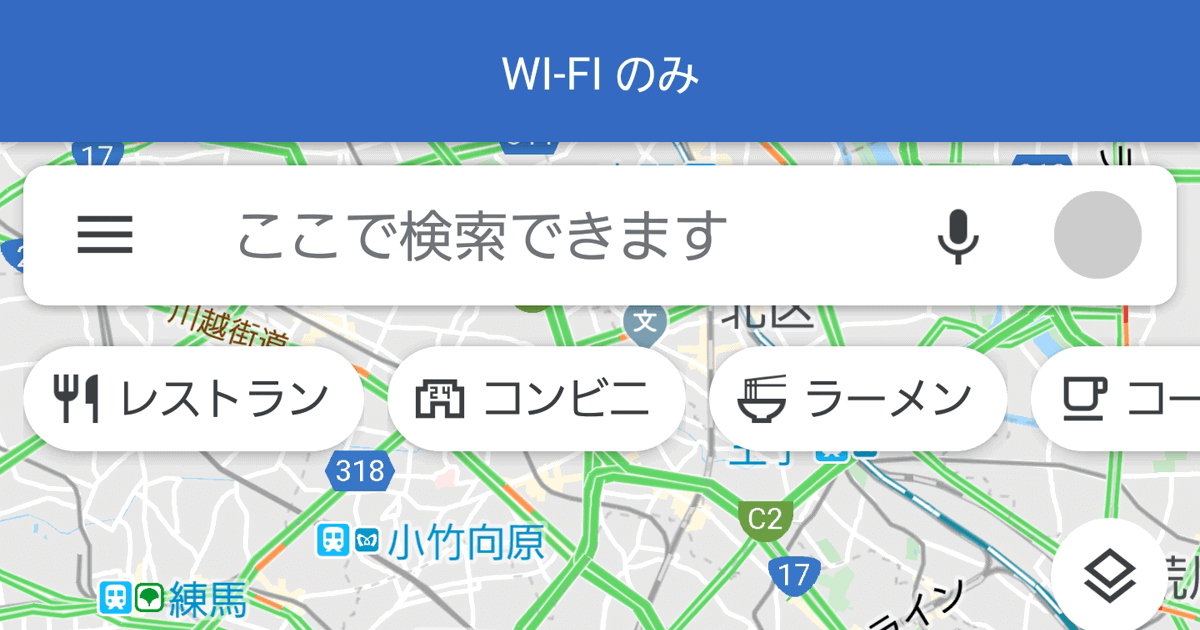
Task: Select the コンビニ chip
Action: coord(536,398)
